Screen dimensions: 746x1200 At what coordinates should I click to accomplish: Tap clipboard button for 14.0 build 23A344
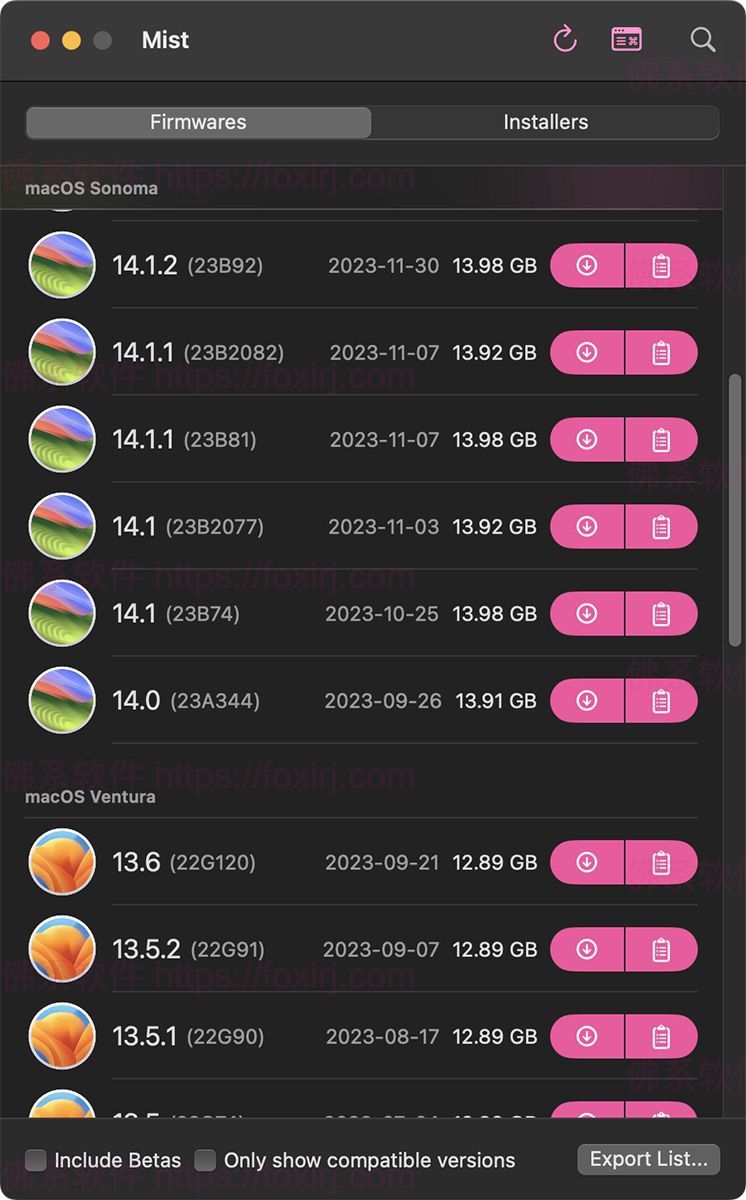(661, 701)
